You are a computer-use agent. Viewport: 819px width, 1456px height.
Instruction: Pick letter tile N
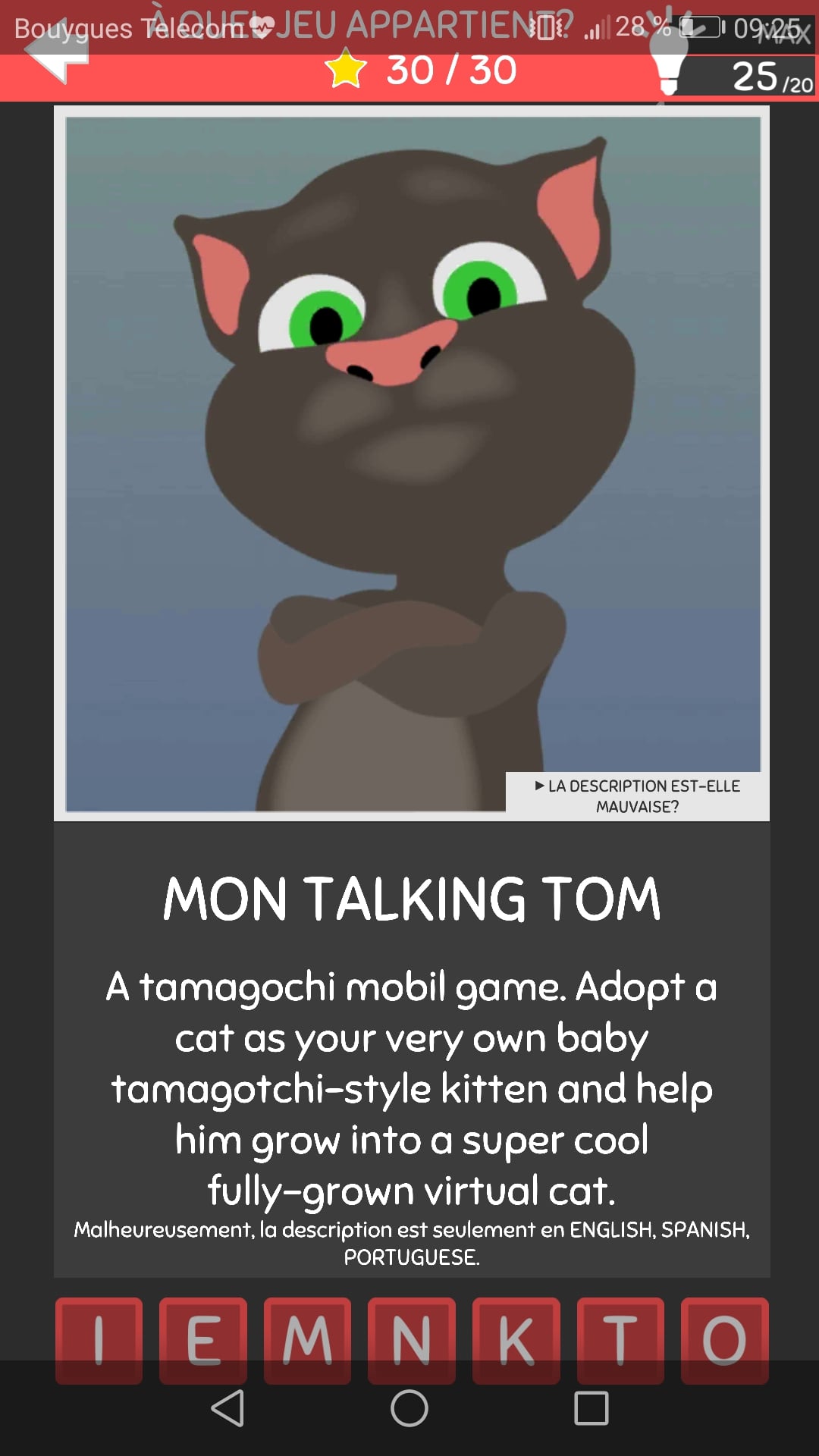pyautogui.click(x=412, y=1340)
